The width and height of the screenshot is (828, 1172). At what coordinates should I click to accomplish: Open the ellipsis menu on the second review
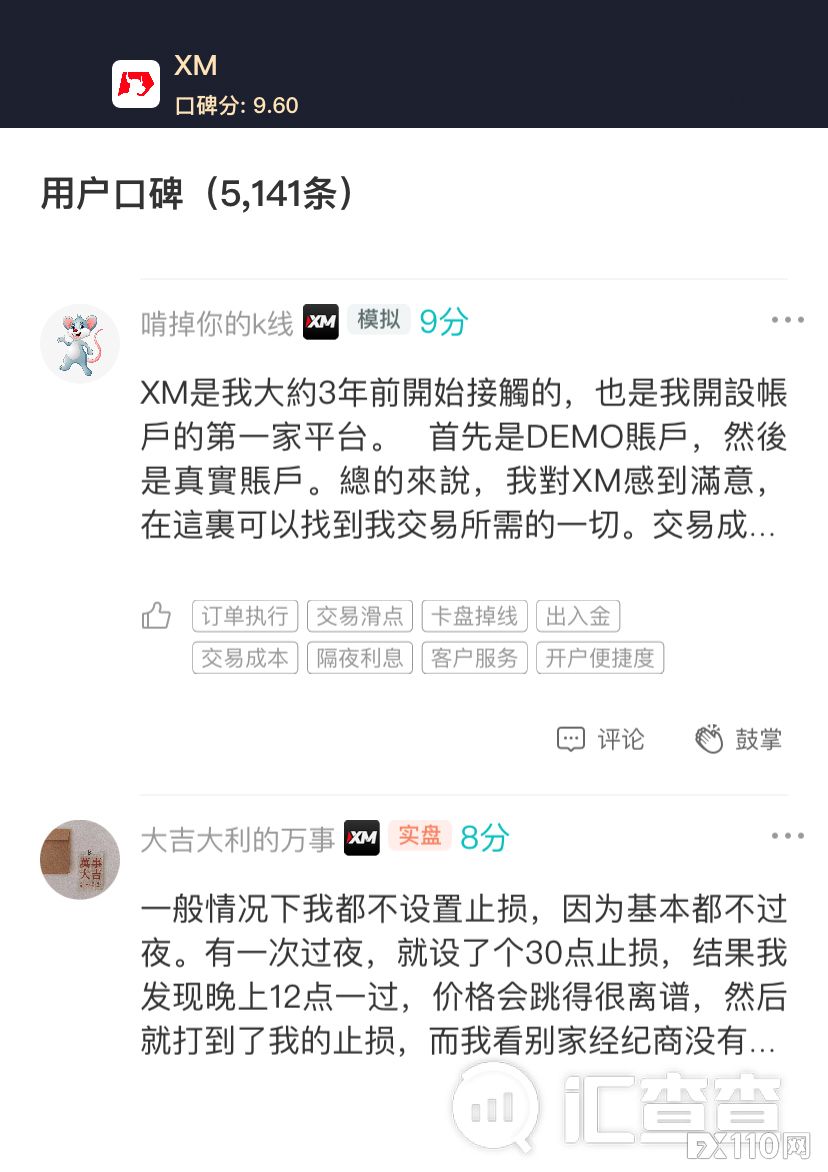[x=788, y=836]
